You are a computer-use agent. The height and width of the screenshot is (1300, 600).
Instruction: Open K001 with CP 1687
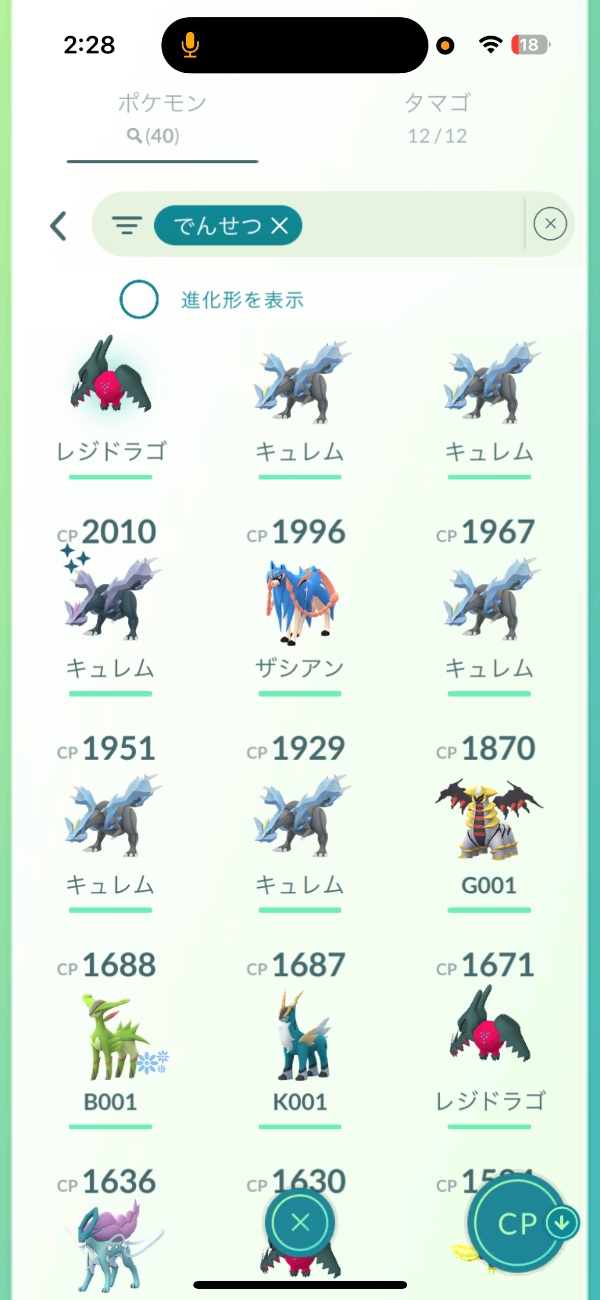coord(300,1035)
